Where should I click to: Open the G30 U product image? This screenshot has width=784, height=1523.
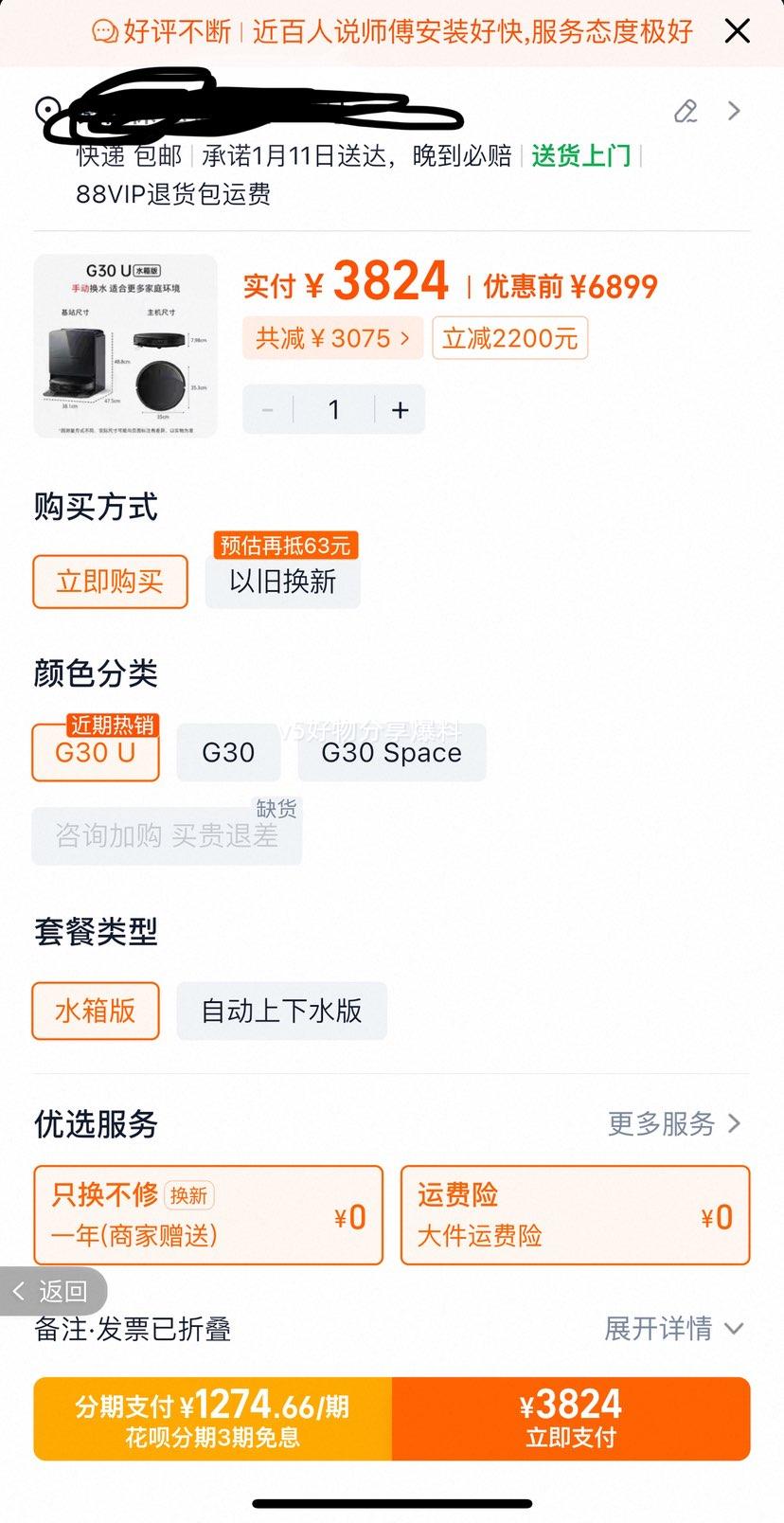point(125,346)
